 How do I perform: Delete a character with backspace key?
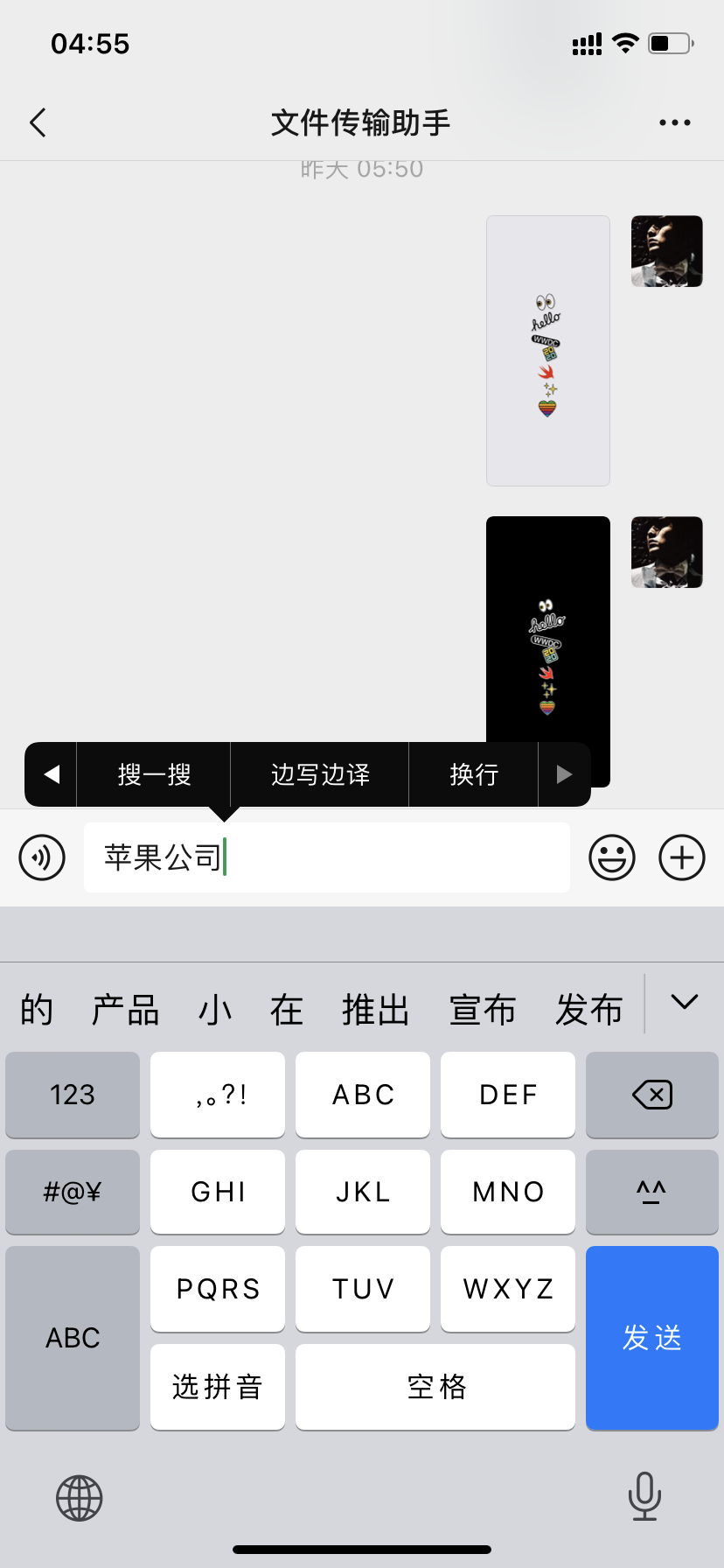click(x=652, y=1095)
